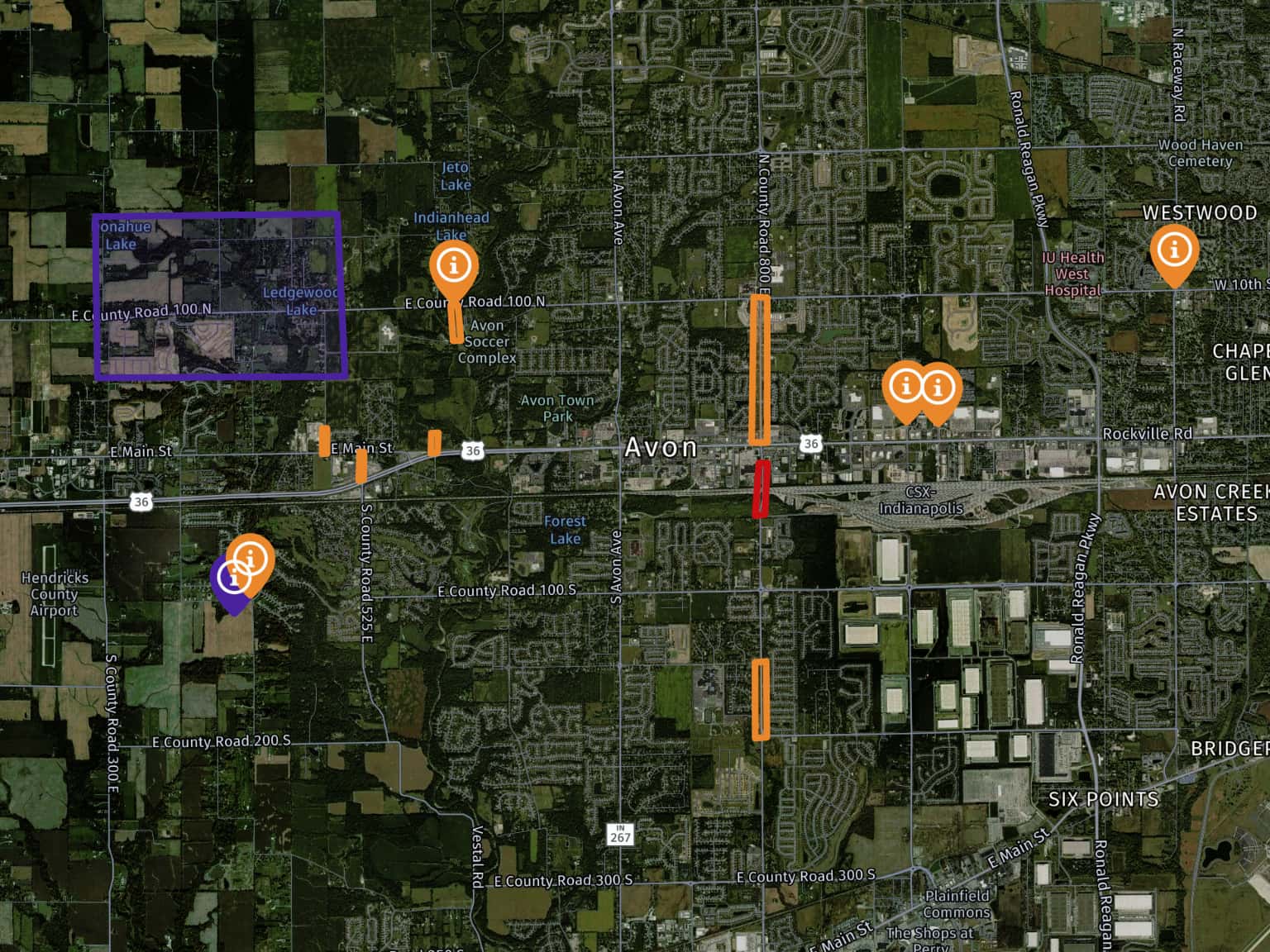The image size is (1270, 952).
Task: Tap the info pin below the Westwood label
Action: click(x=1174, y=248)
